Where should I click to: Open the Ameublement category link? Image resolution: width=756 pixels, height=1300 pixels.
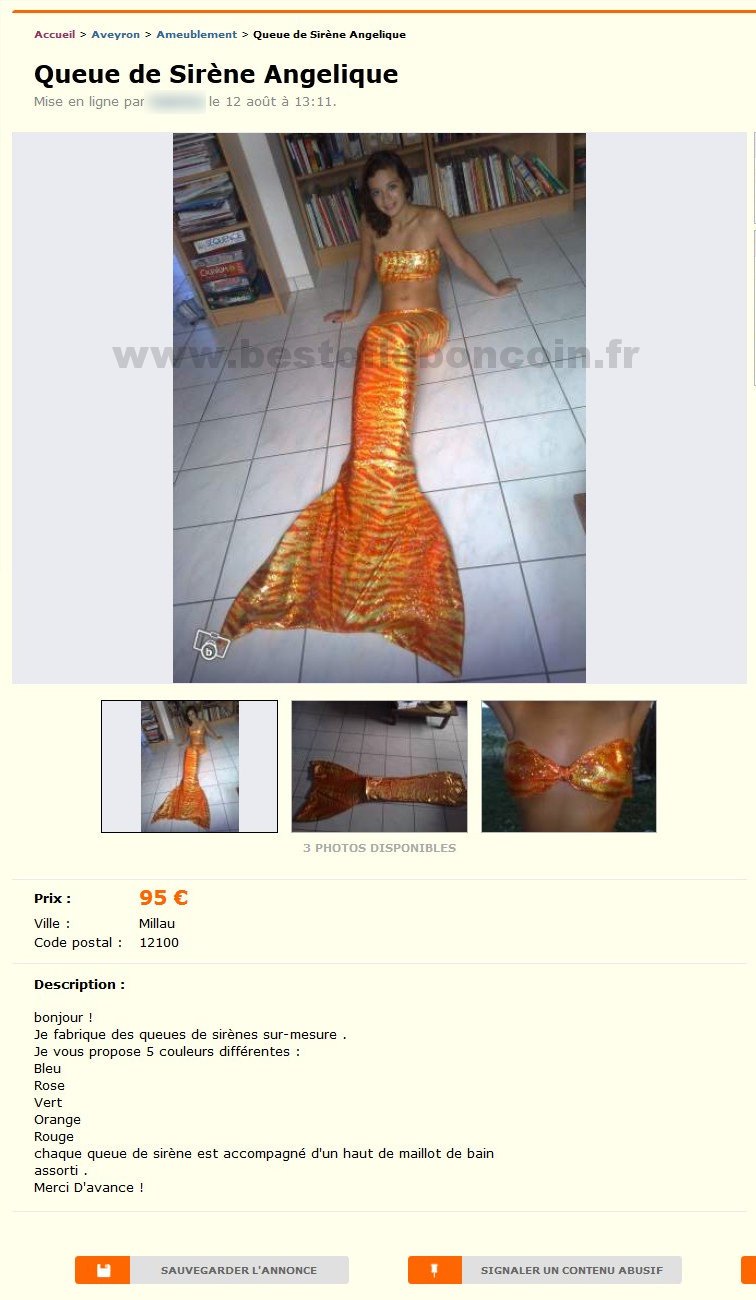[x=196, y=34]
